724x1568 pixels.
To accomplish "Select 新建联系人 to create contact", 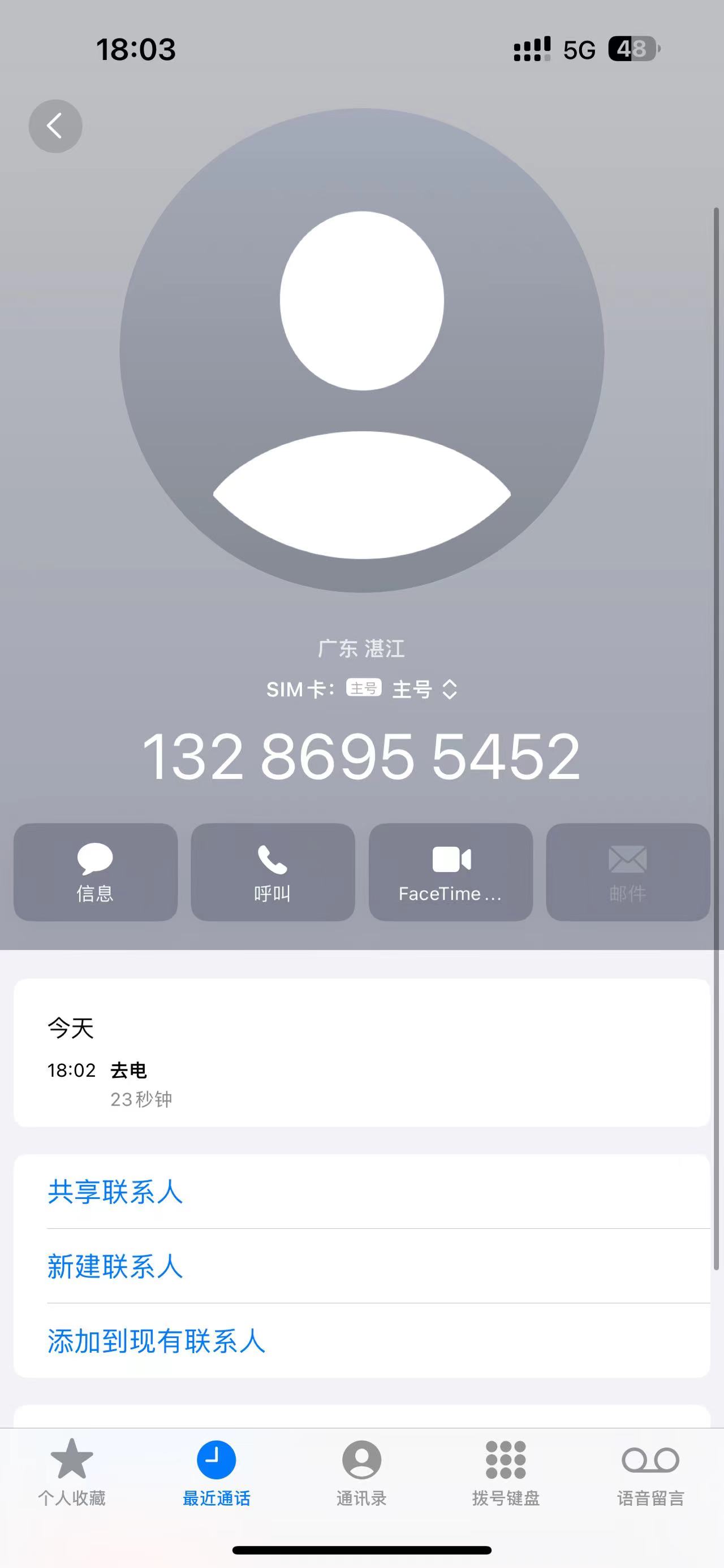I will [361, 1266].
